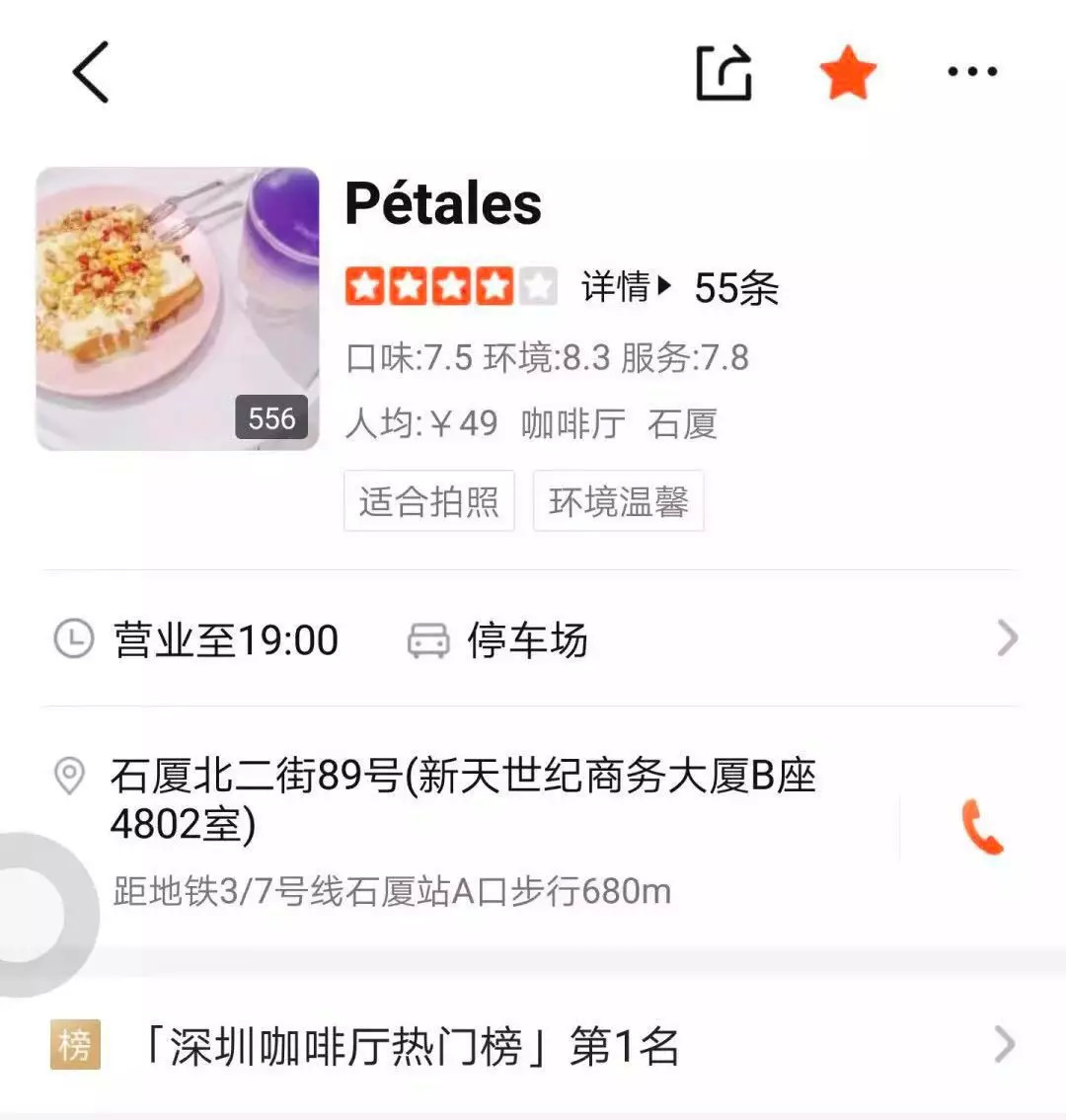Open the three-dot overflow menu

pyautogui.click(x=972, y=72)
